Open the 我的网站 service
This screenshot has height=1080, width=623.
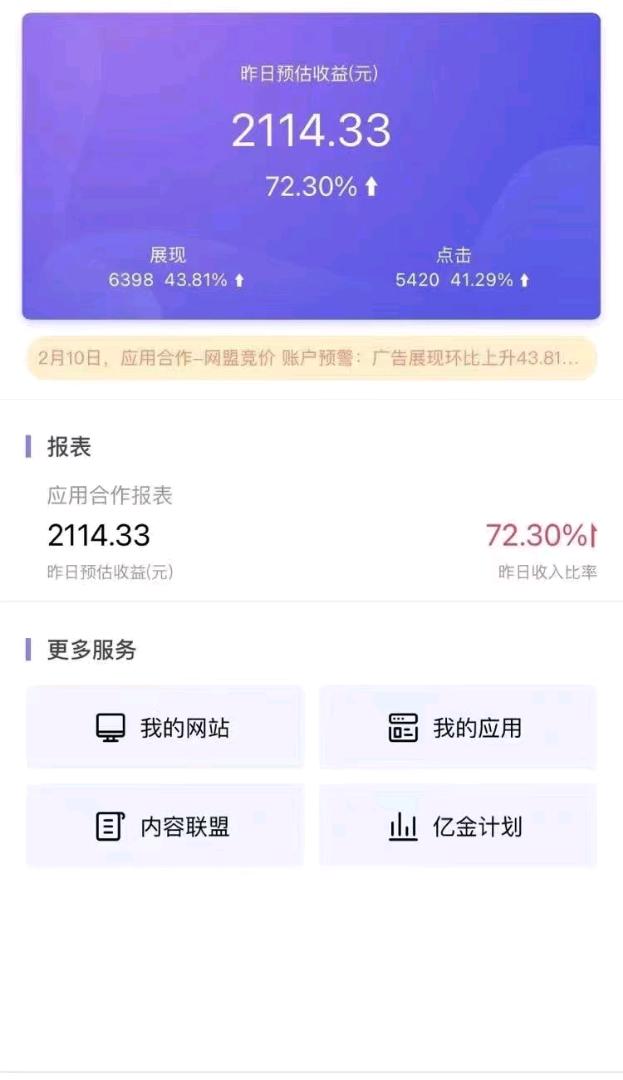click(x=164, y=727)
